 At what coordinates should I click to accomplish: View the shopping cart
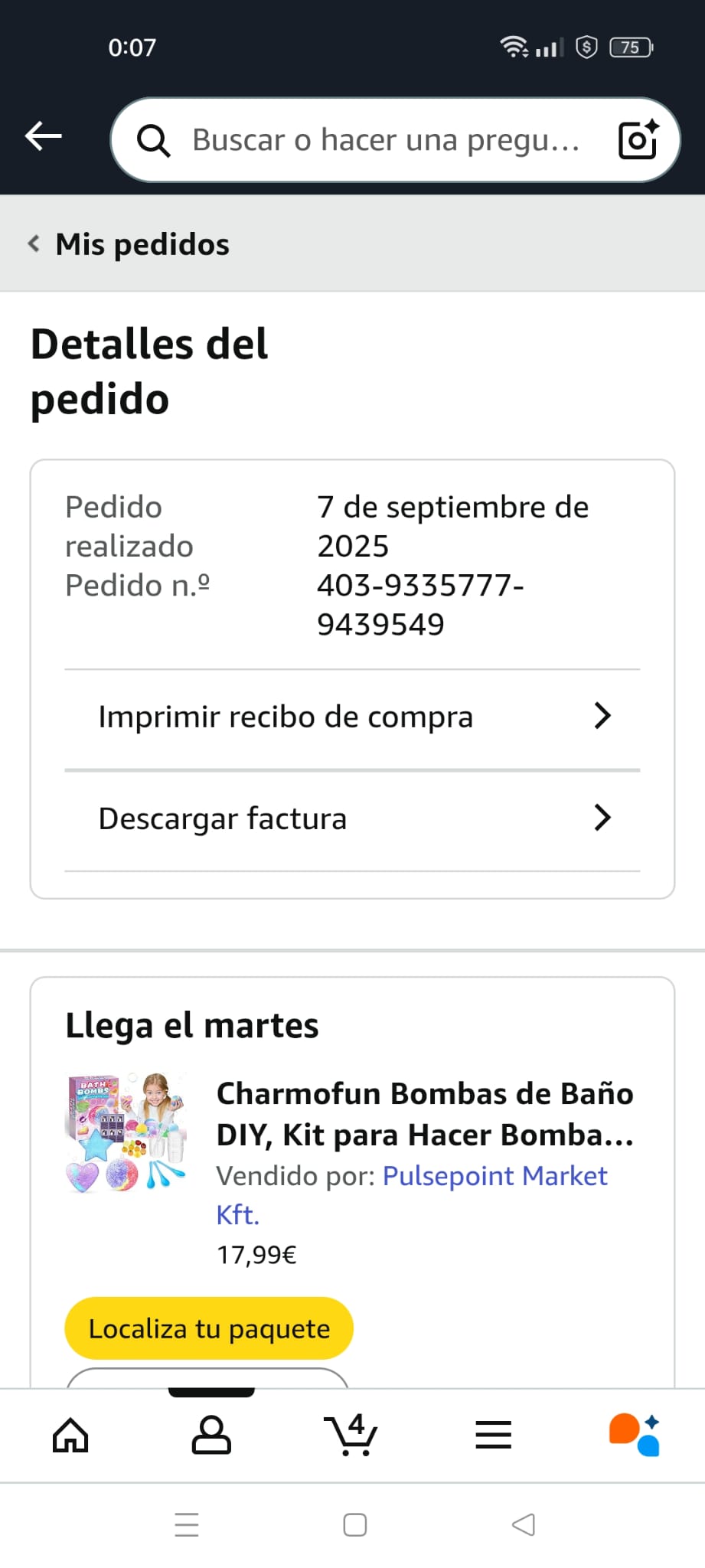tap(351, 1435)
